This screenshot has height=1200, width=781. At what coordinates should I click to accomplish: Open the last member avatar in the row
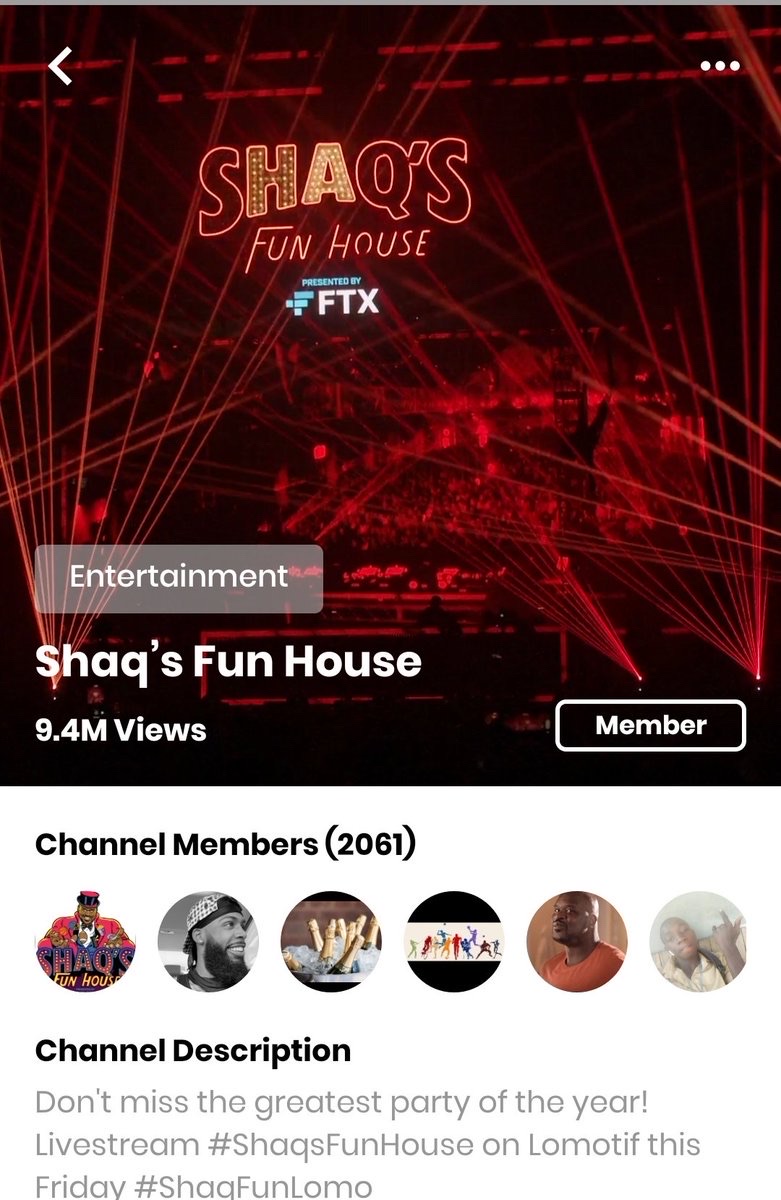(x=698, y=941)
